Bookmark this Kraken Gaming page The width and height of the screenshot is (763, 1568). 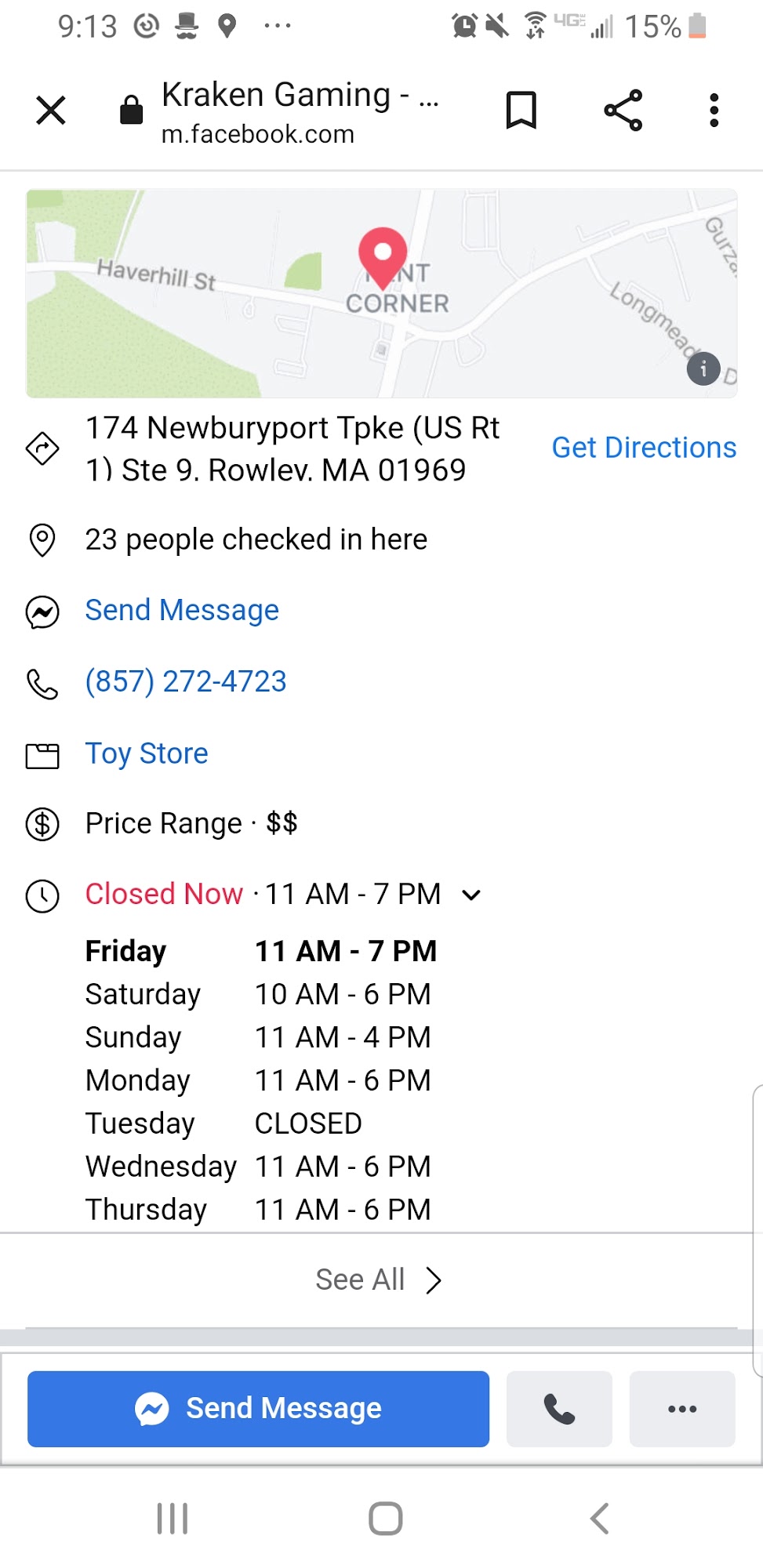pyautogui.click(x=521, y=111)
